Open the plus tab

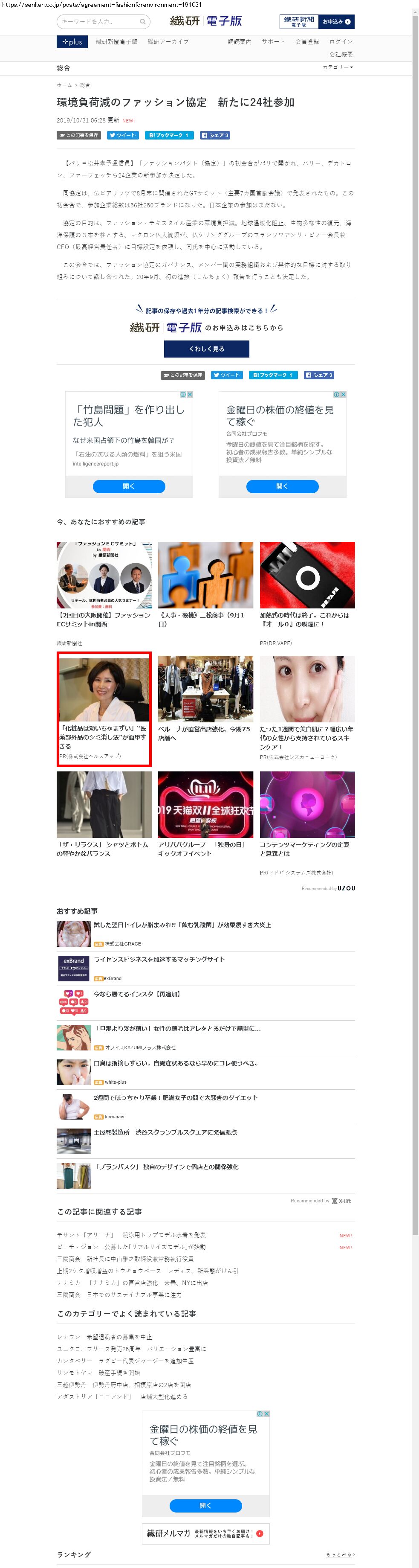pos(72,42)
